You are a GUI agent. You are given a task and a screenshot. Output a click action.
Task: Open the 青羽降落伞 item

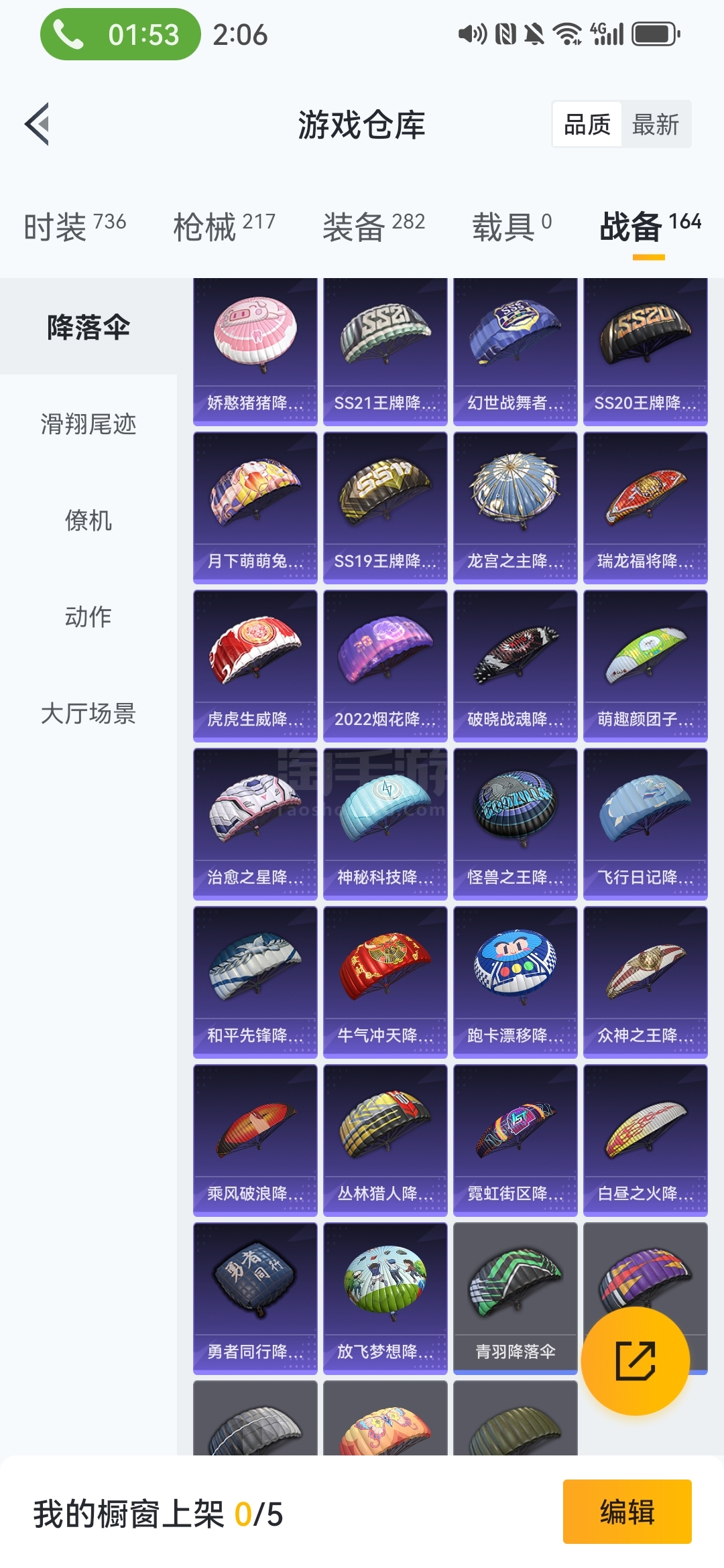click(x=515, y=1299)
